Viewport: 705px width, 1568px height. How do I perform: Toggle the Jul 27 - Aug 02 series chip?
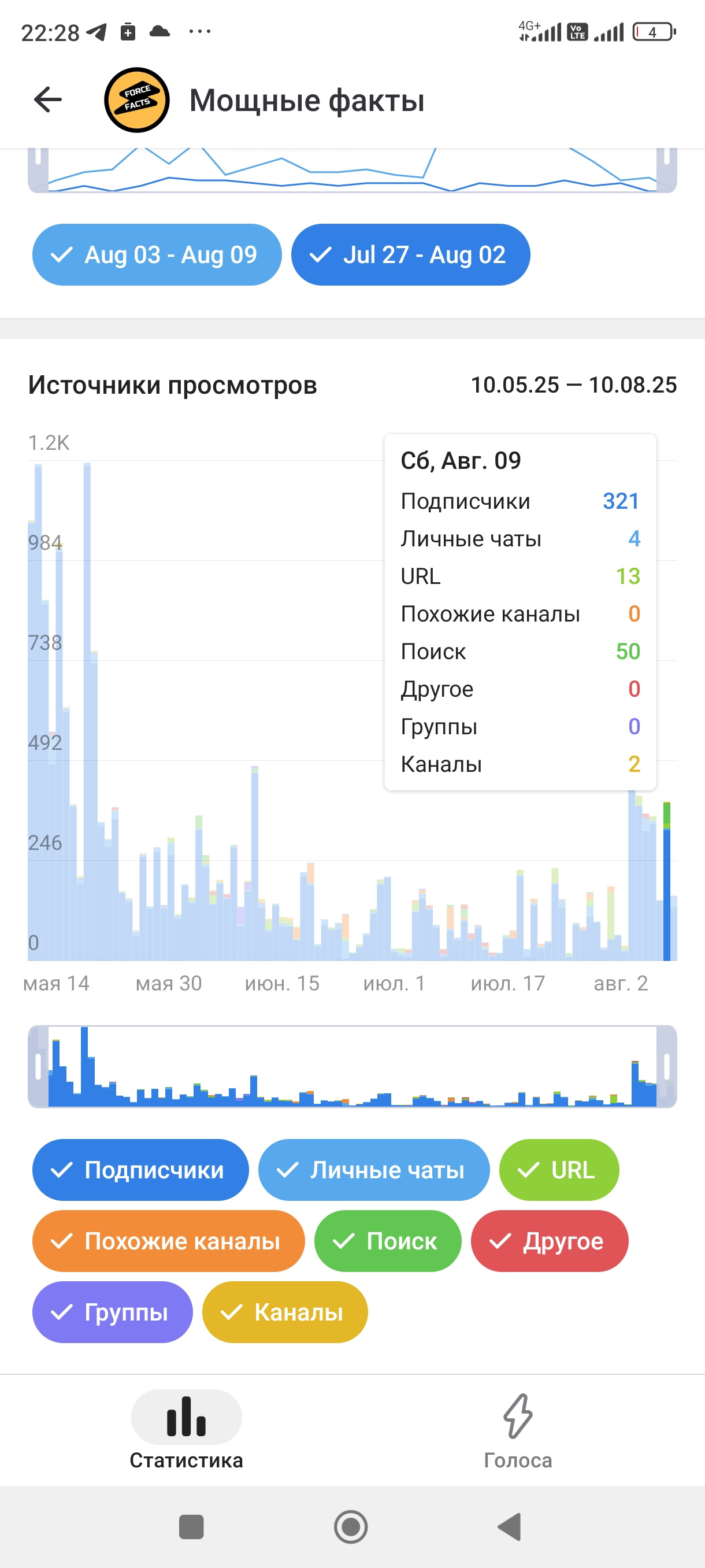tap(411, 254)
